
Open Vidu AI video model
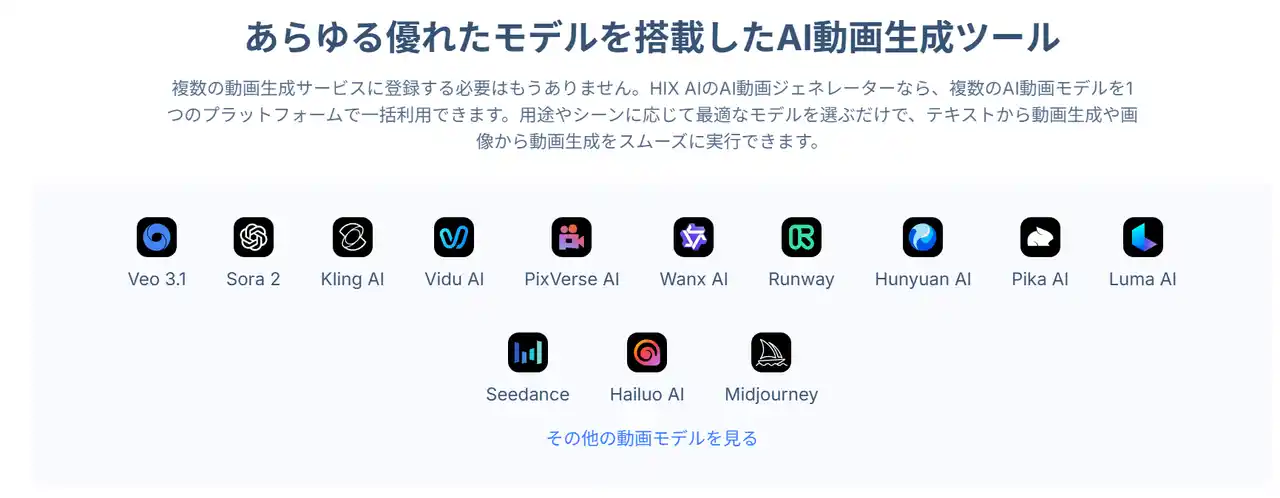(x=454, y=238)
